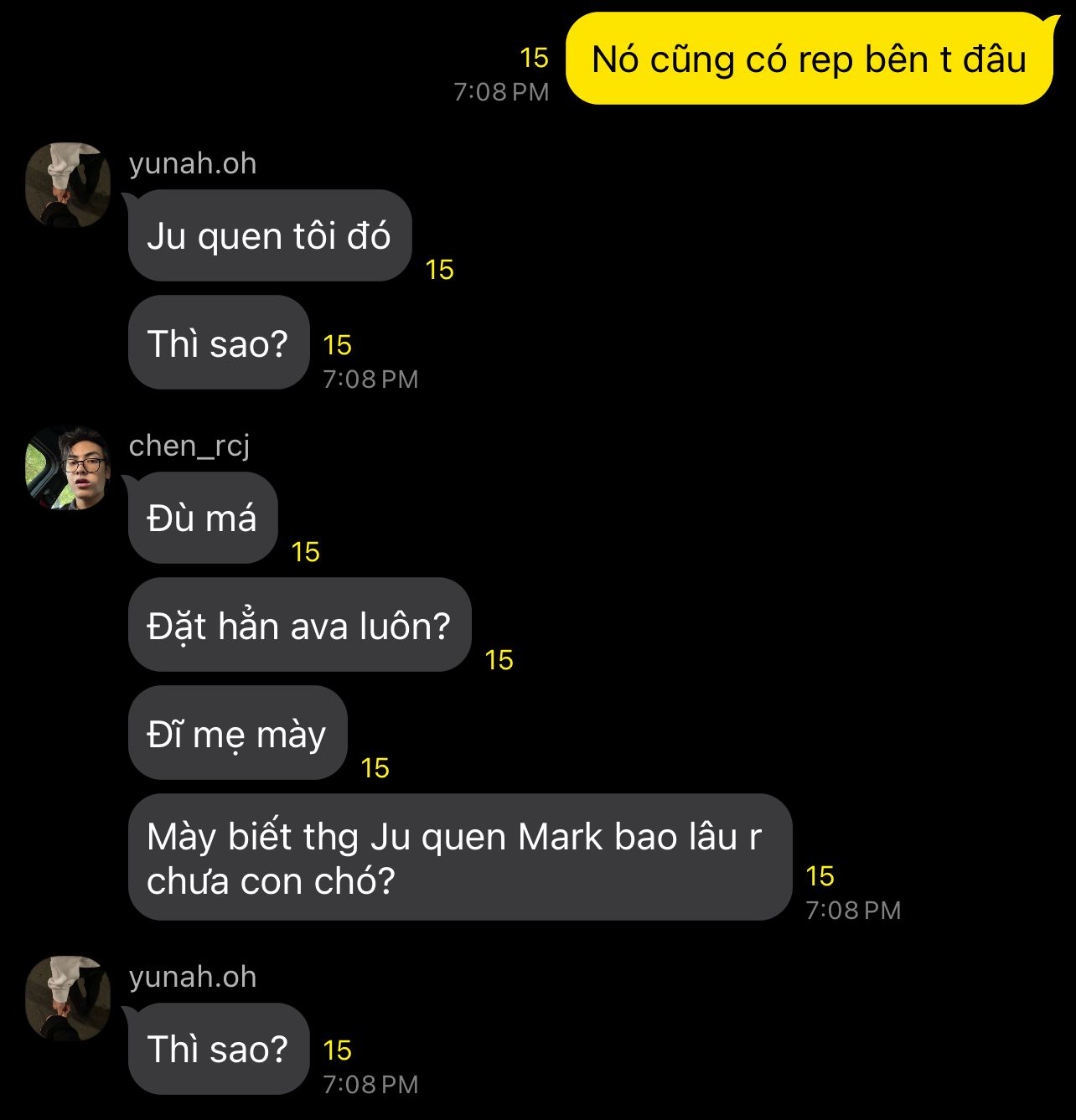
Task: Open yunah.oh's avatar beside the last "Thì sao?"
Action: click(x=68, y=998)
